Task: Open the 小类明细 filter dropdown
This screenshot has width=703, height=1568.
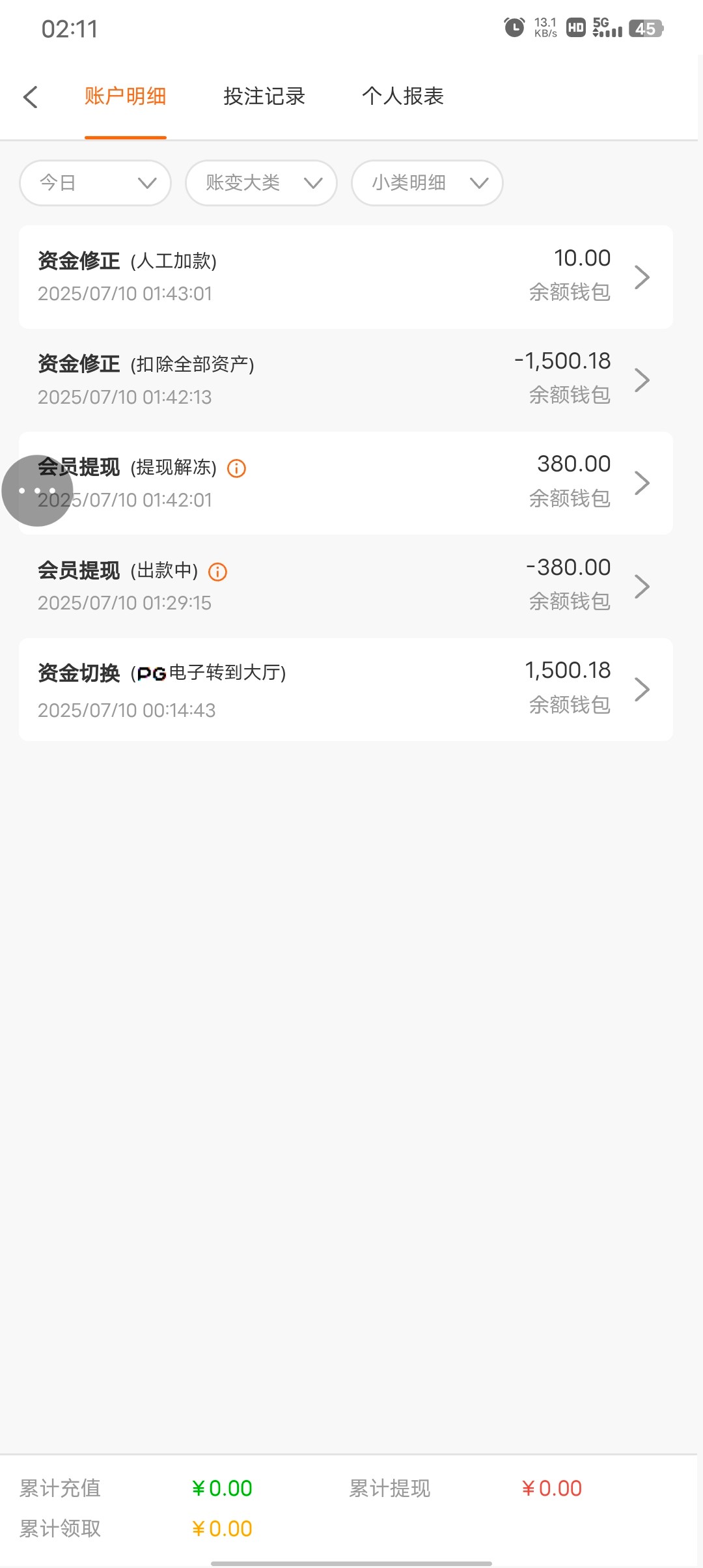Action: pyautogui.click(x=427, y=183)
